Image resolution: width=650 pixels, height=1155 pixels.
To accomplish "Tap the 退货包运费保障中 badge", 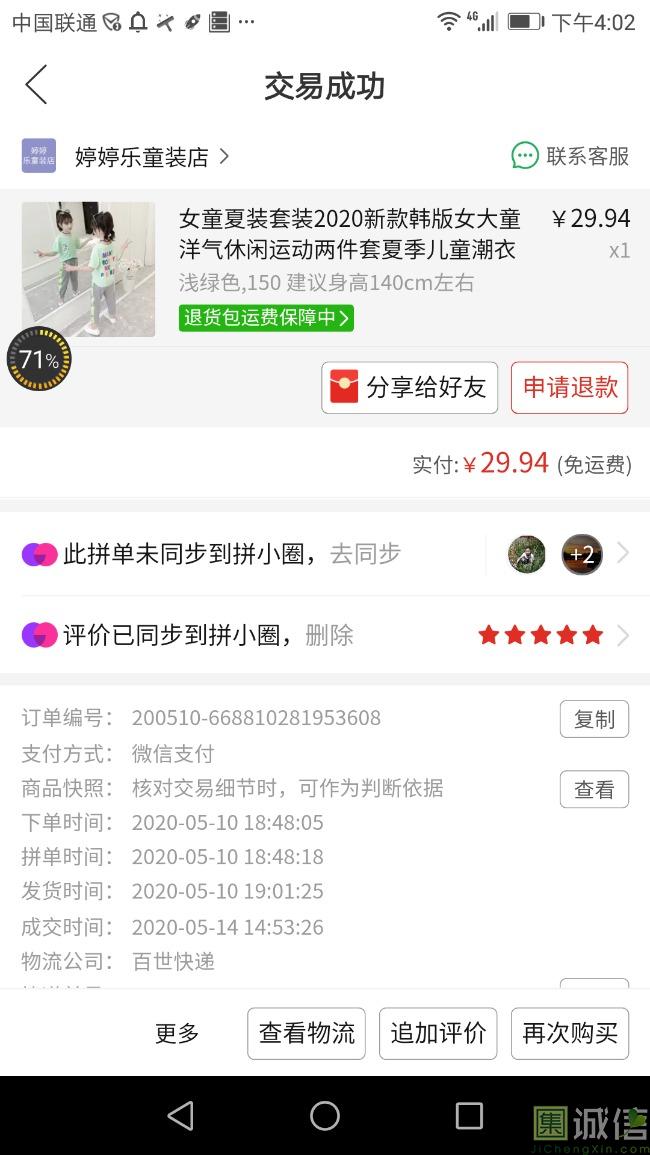I will tap(266, 318).
